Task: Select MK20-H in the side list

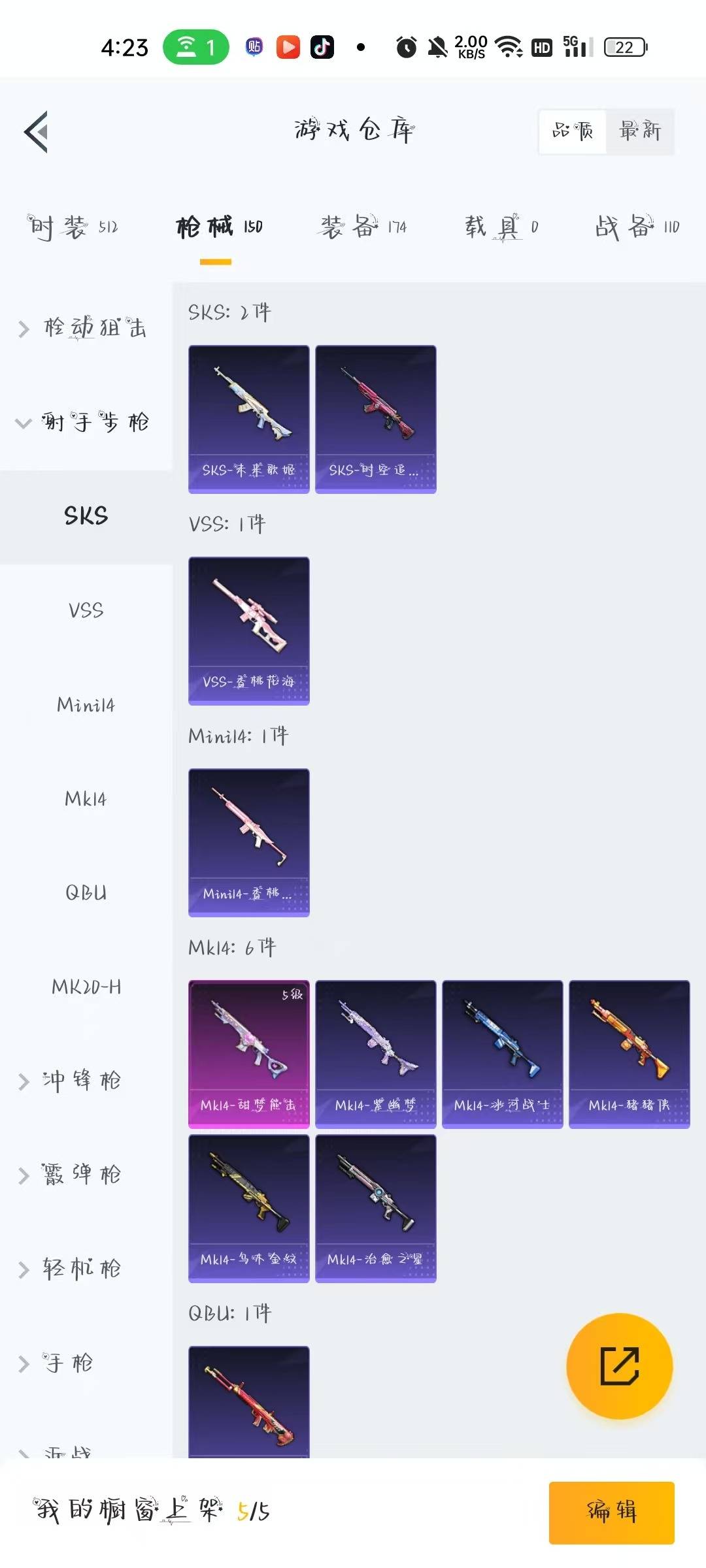Action: pos(86,987)
